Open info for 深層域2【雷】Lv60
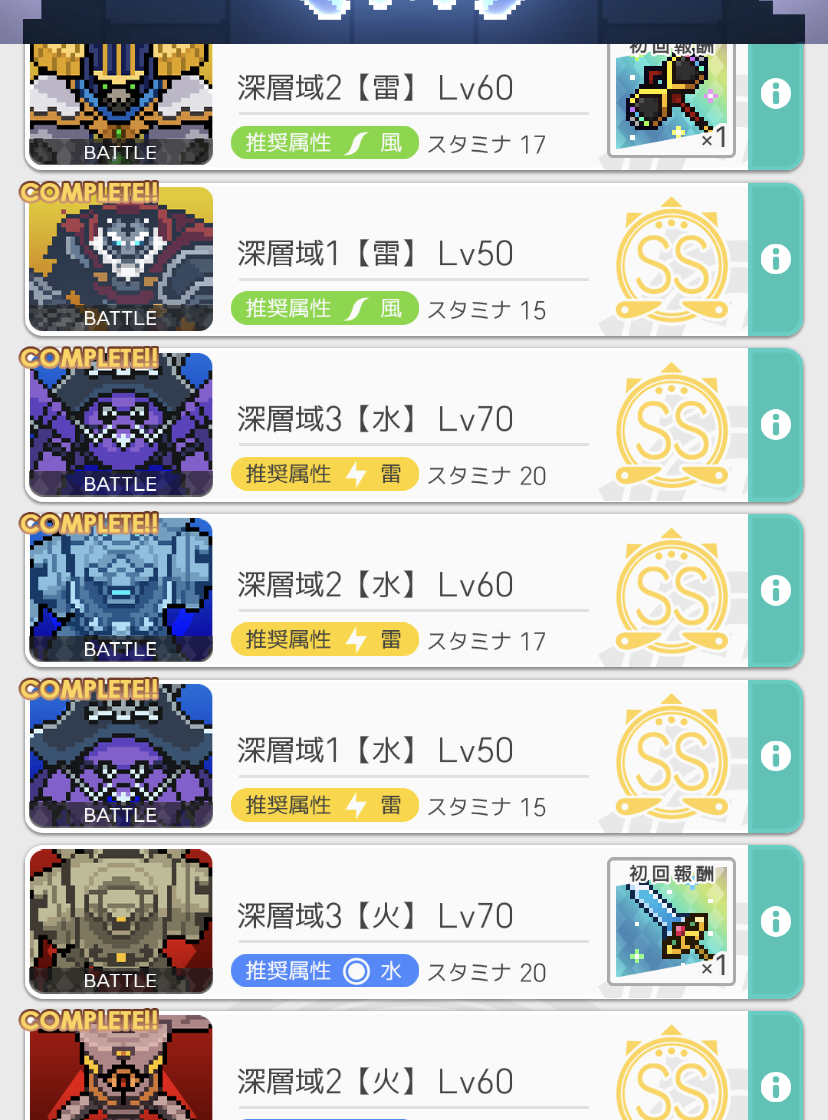 775,95
